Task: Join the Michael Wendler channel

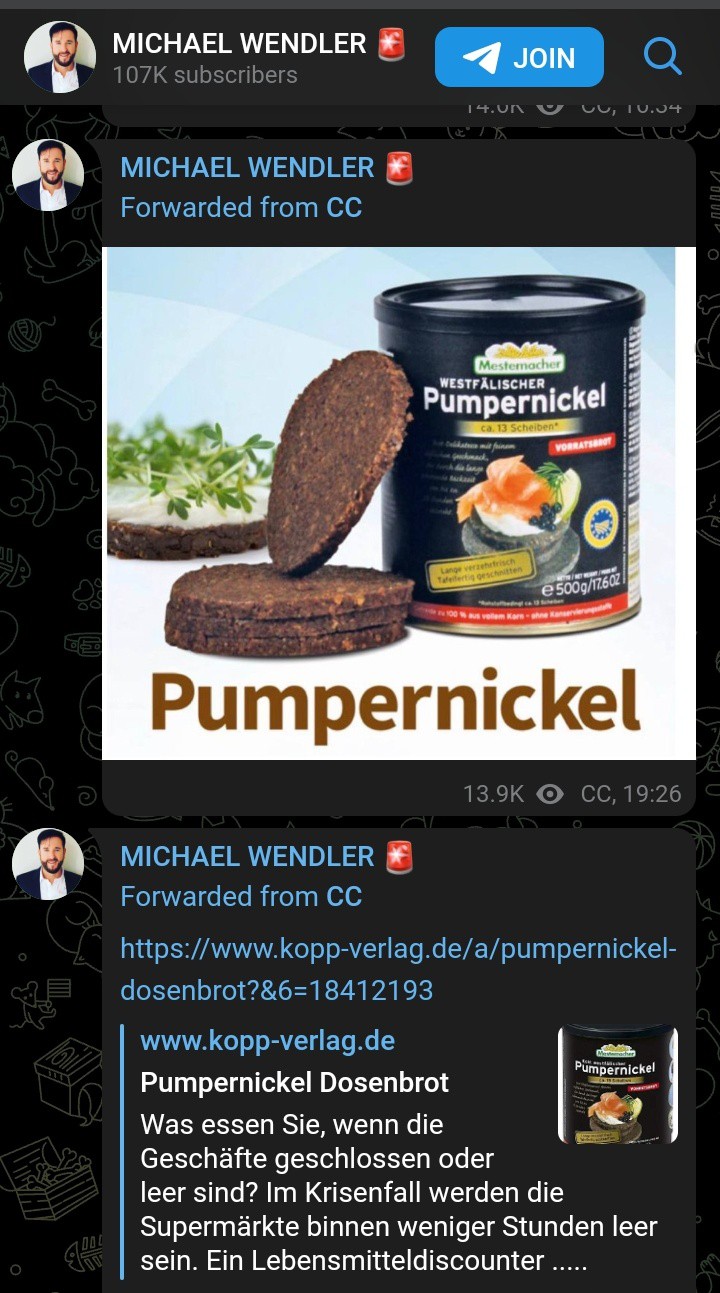Action: point(519,57)
